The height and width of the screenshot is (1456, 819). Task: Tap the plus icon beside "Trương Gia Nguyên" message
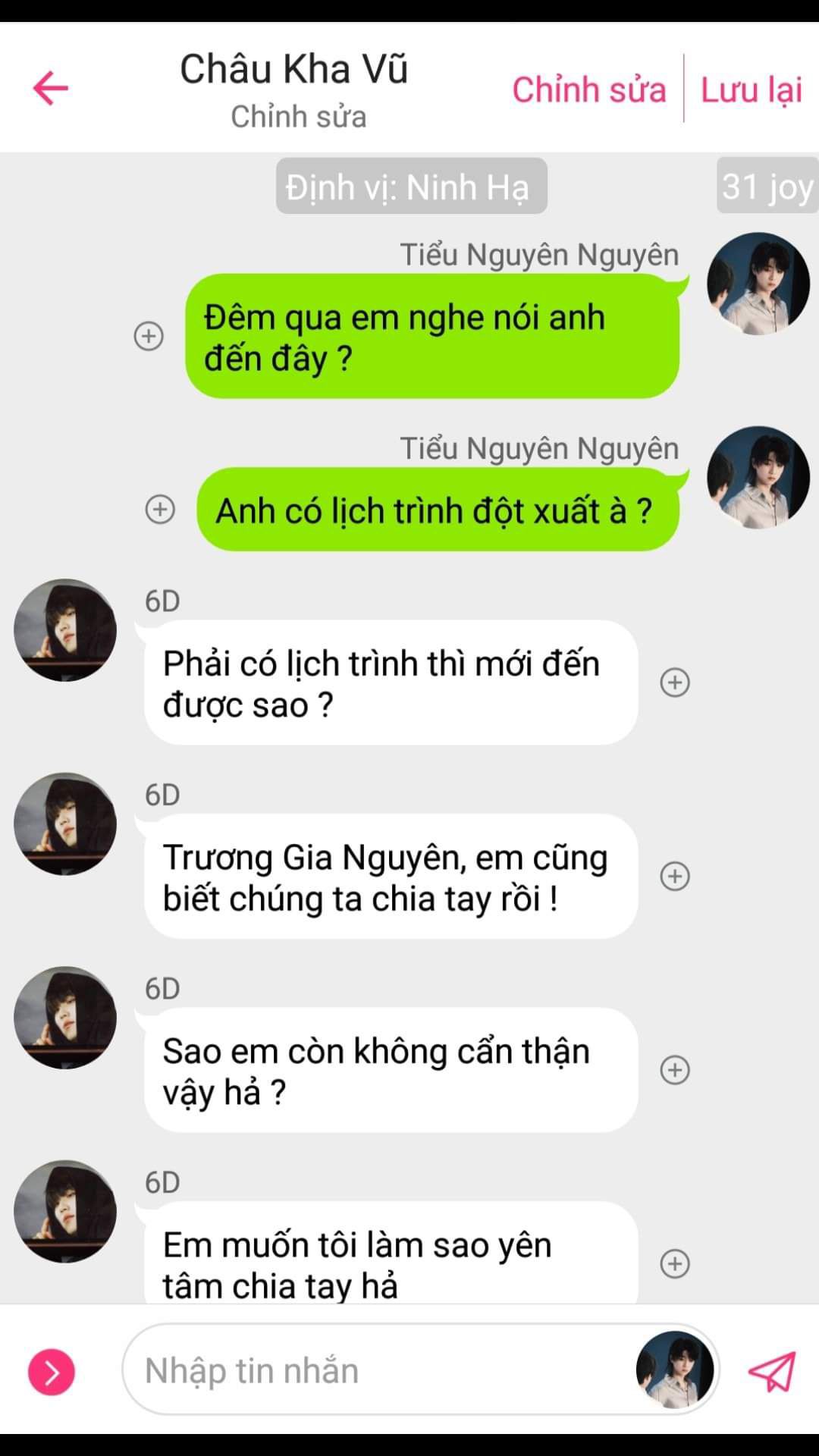click(675, 877)
